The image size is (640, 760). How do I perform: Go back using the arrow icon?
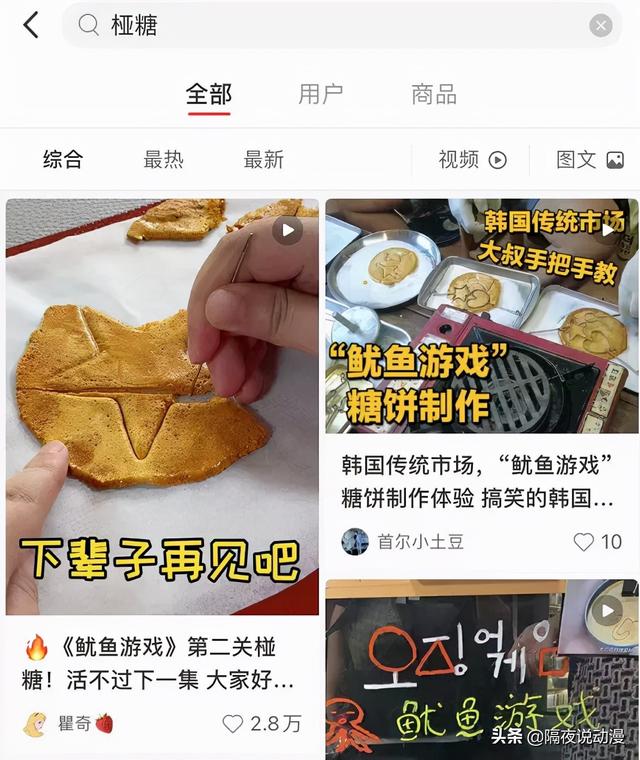[x=31, y=25]
